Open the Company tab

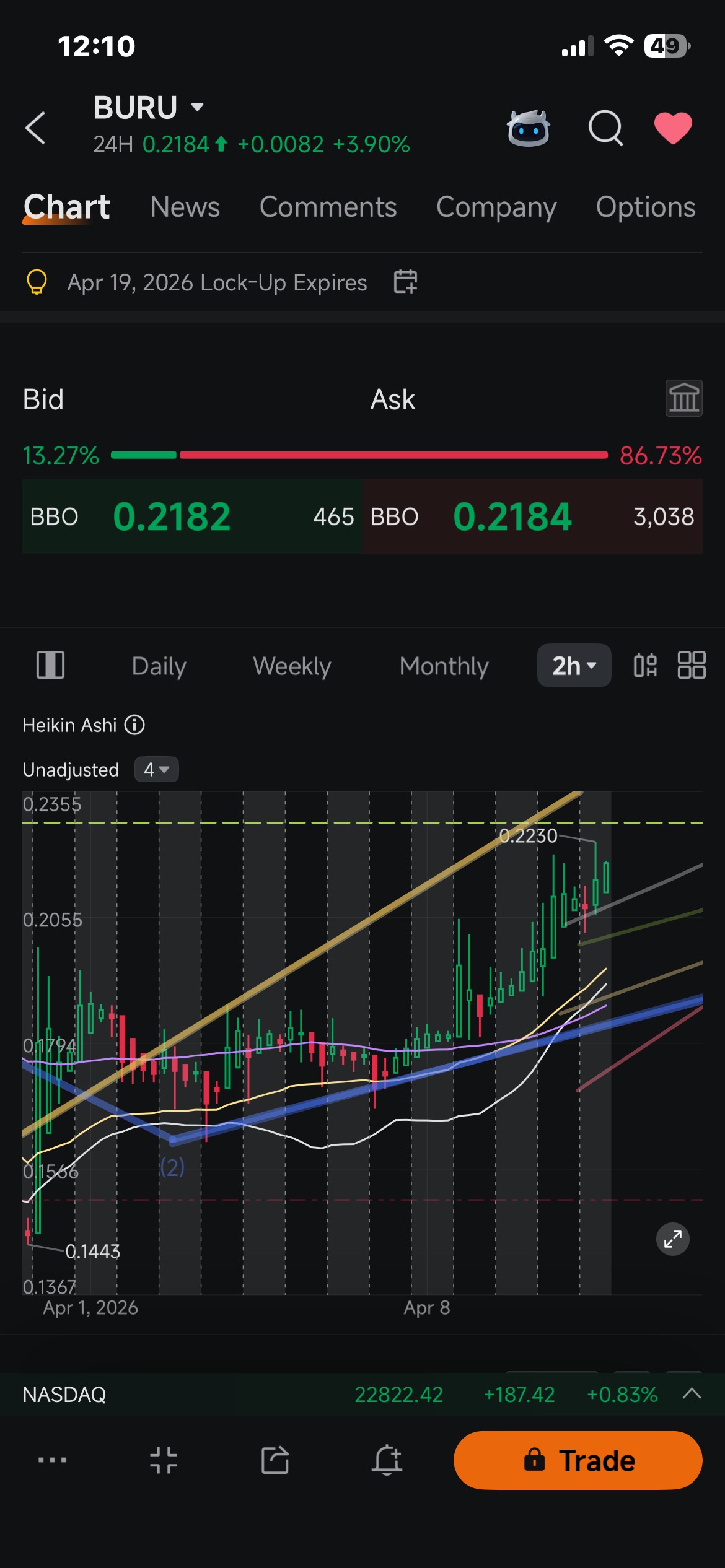pos(496,208)
